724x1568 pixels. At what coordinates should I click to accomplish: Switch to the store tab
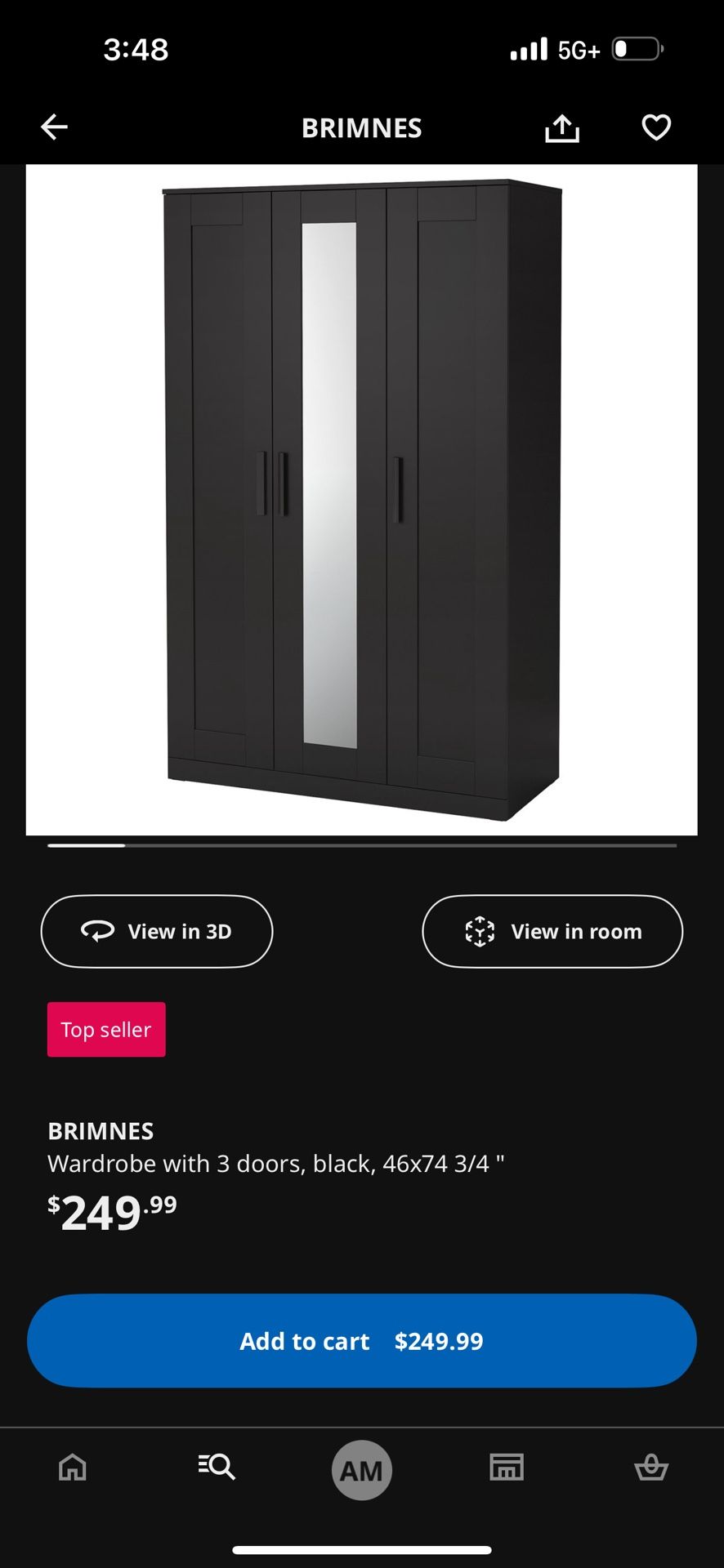pyautogui.click(x=507, y=1468)
